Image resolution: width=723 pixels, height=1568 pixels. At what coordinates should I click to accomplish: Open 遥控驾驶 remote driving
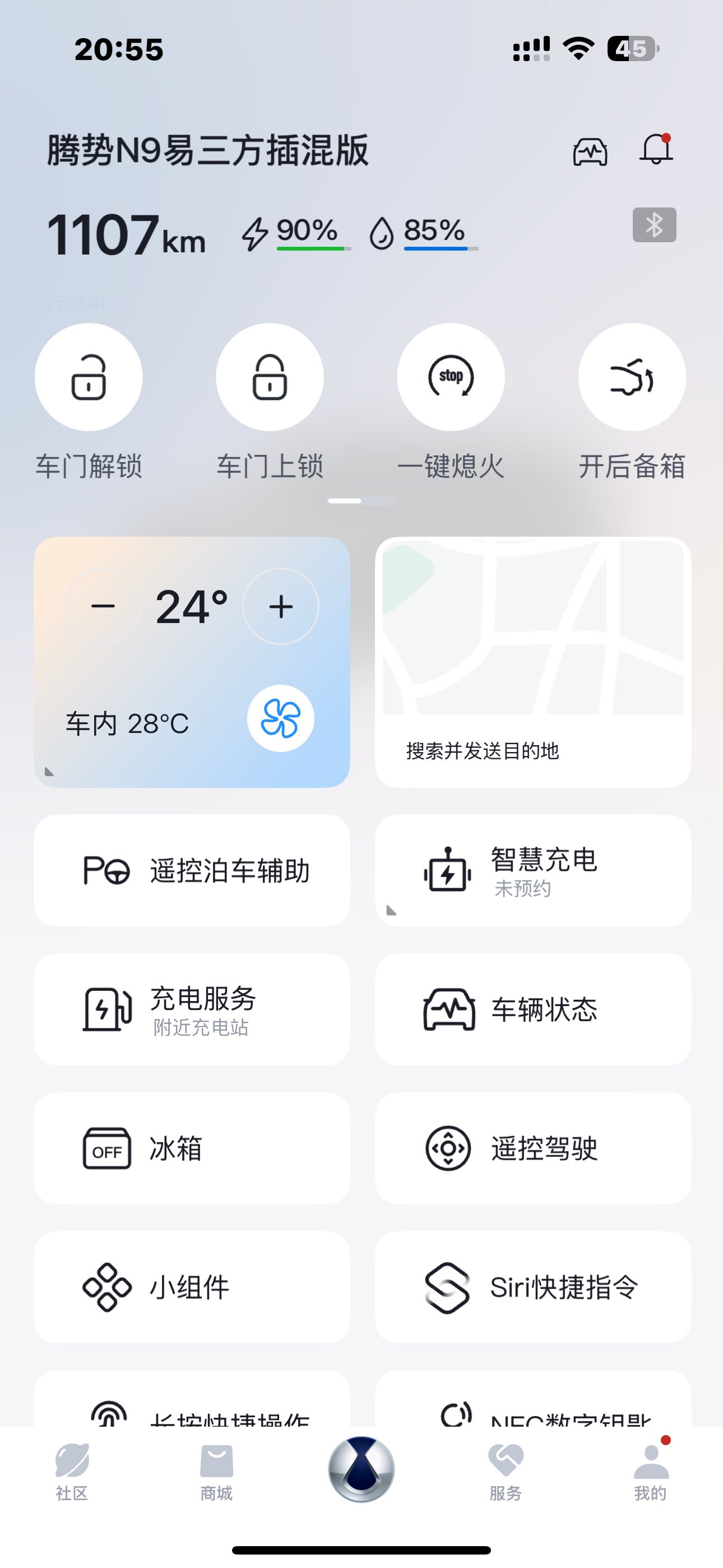tap(533, 1148)
